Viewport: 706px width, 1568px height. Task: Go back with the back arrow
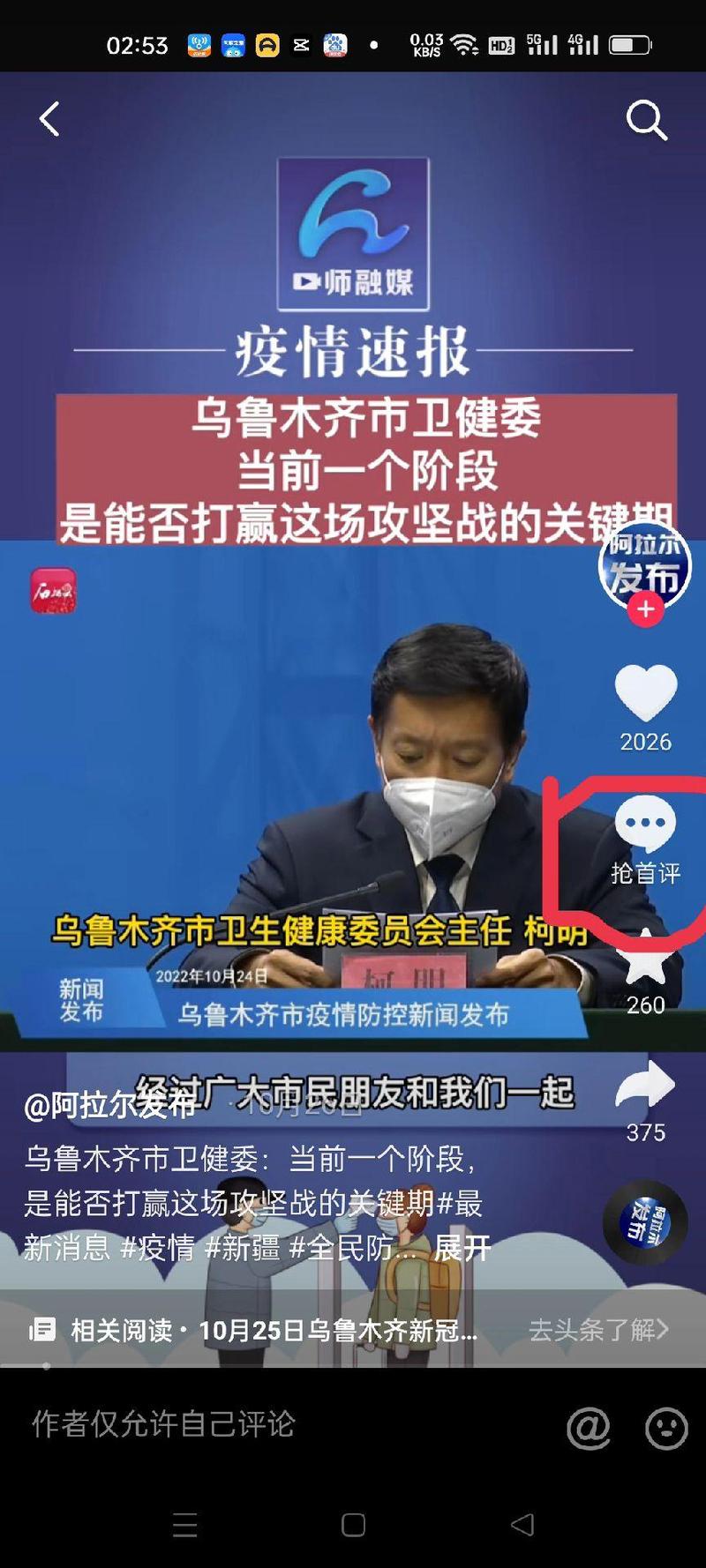tap(50, 118)
